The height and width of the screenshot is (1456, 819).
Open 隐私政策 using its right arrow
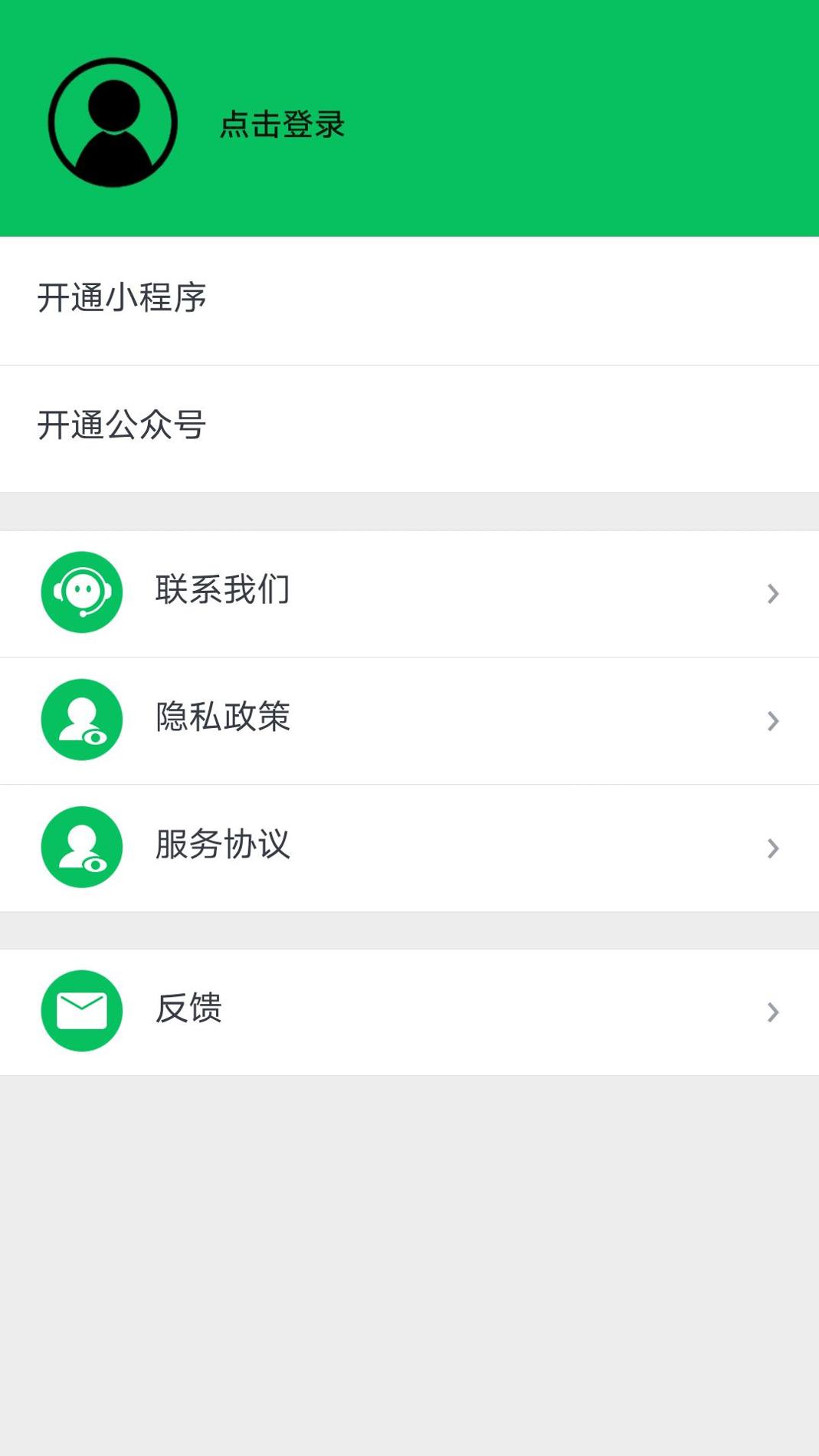(x=772, y=720)
